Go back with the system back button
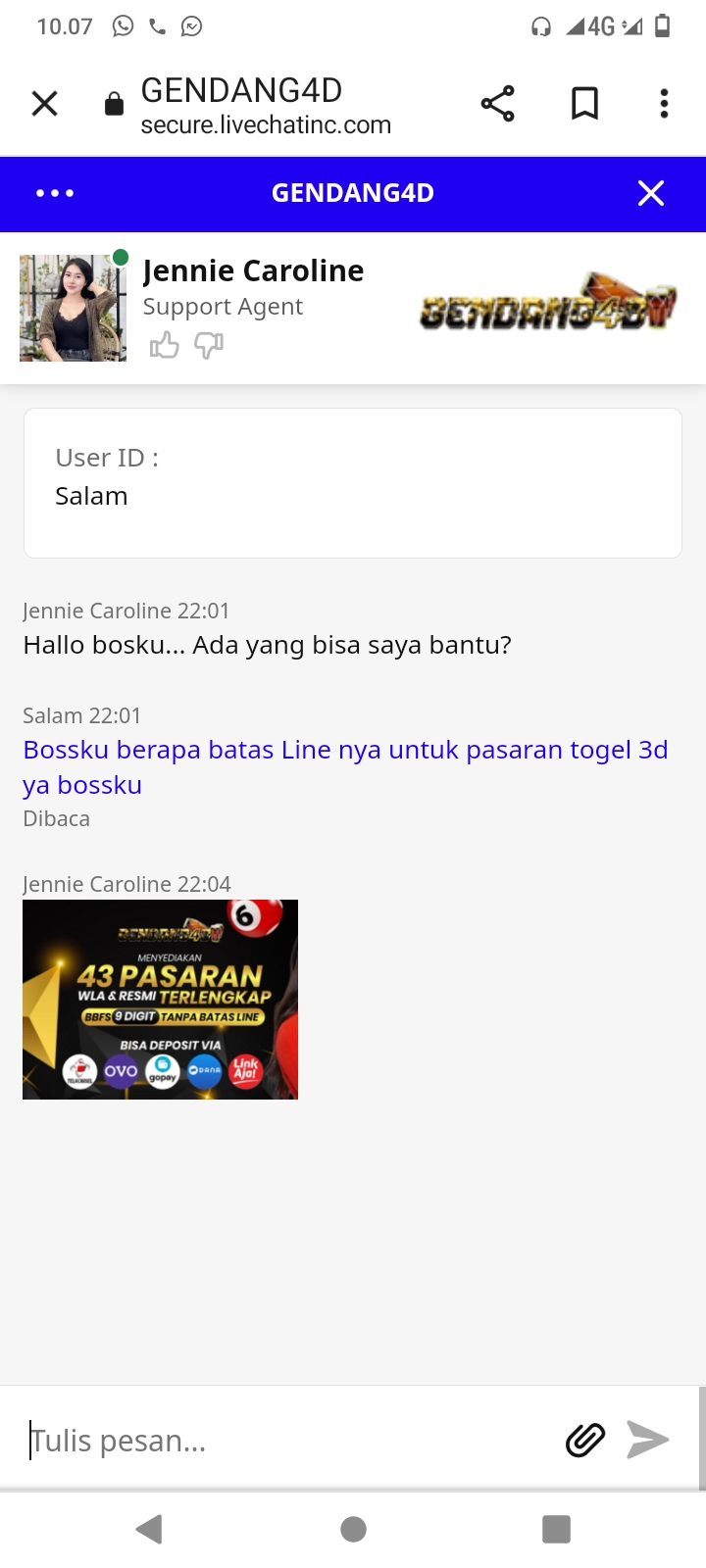 149,1529
